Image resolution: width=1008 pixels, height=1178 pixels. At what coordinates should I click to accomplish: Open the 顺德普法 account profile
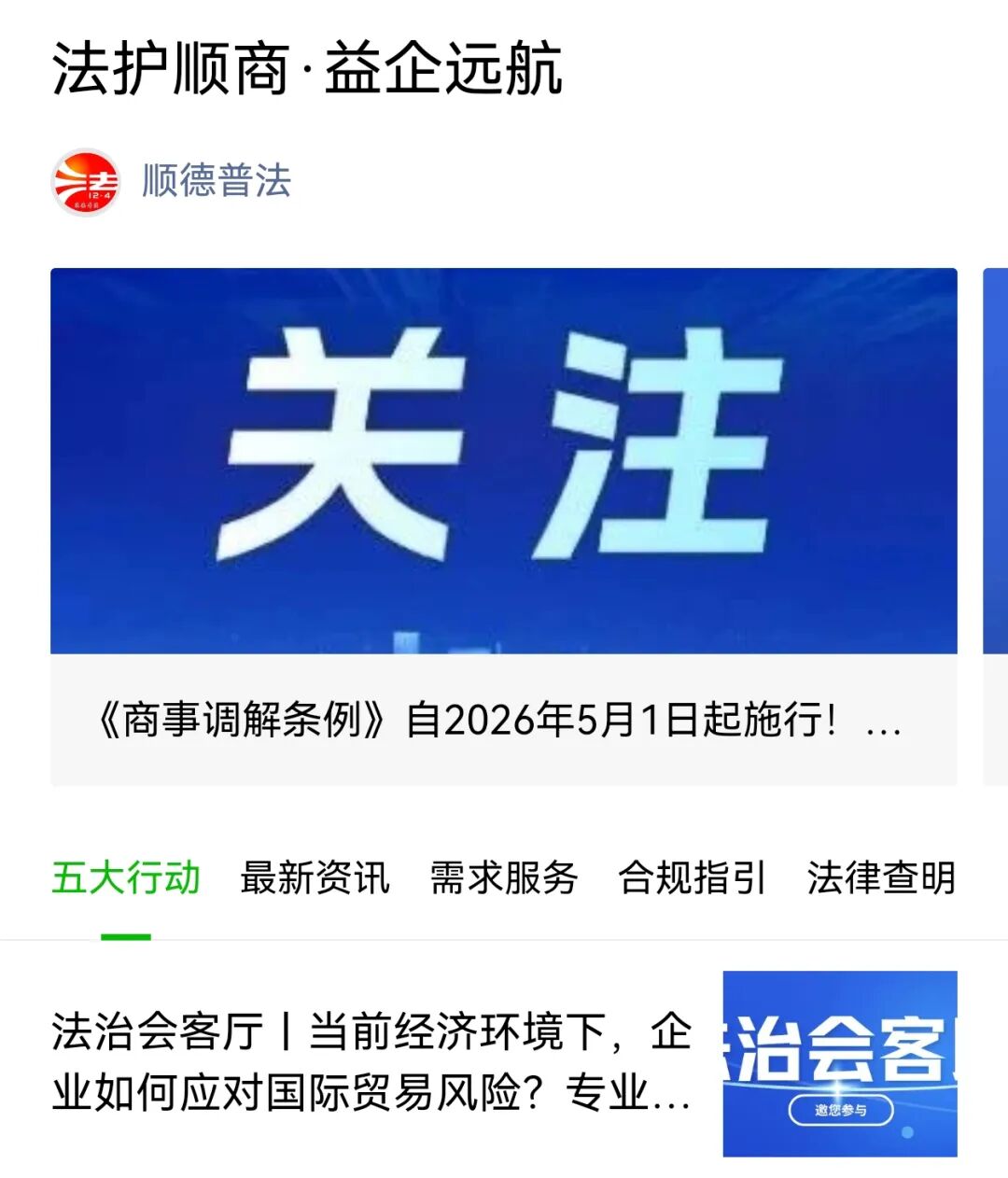pos(216,181)
